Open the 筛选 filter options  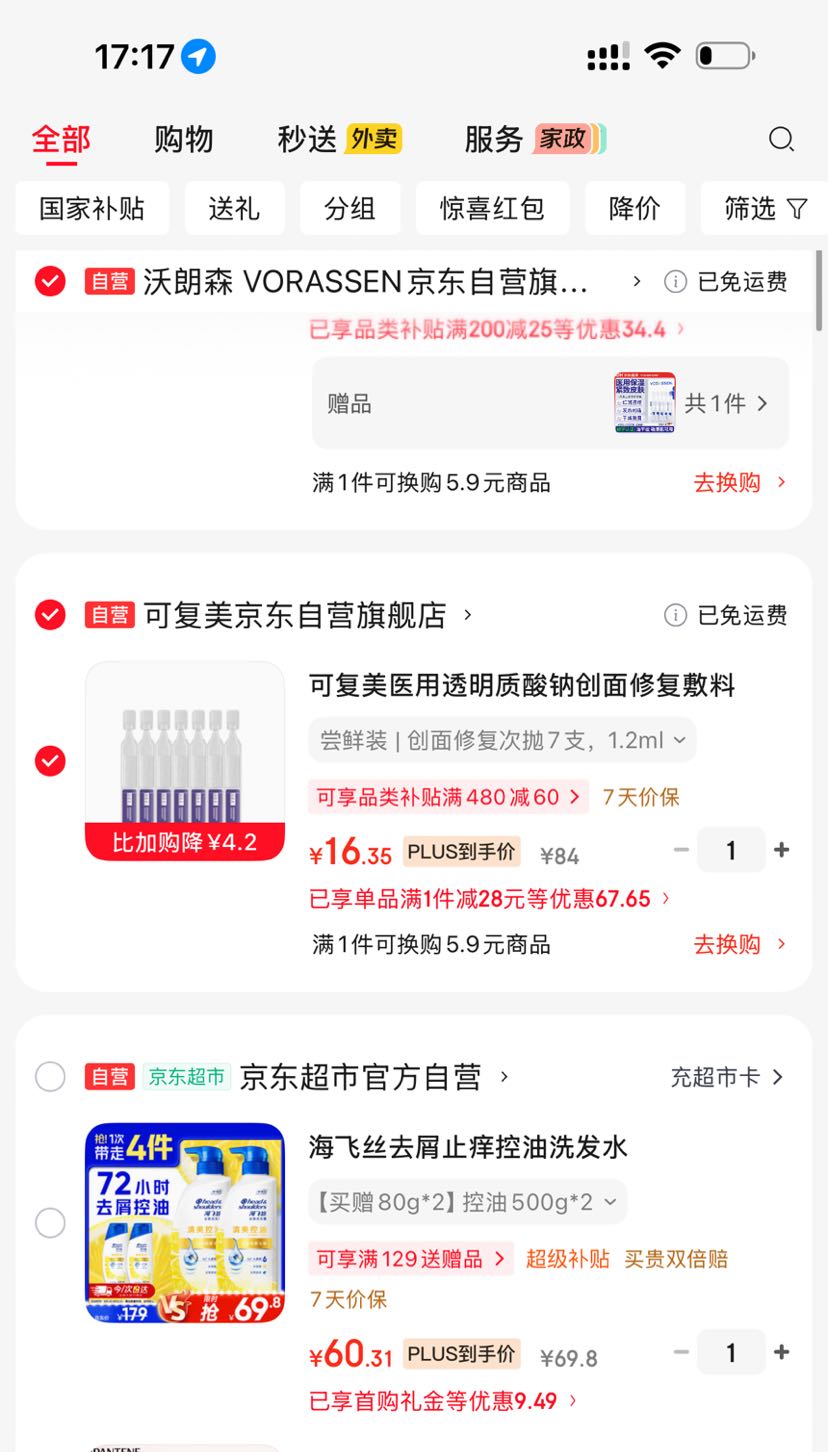pyautogui.click(x=765, y=208)
